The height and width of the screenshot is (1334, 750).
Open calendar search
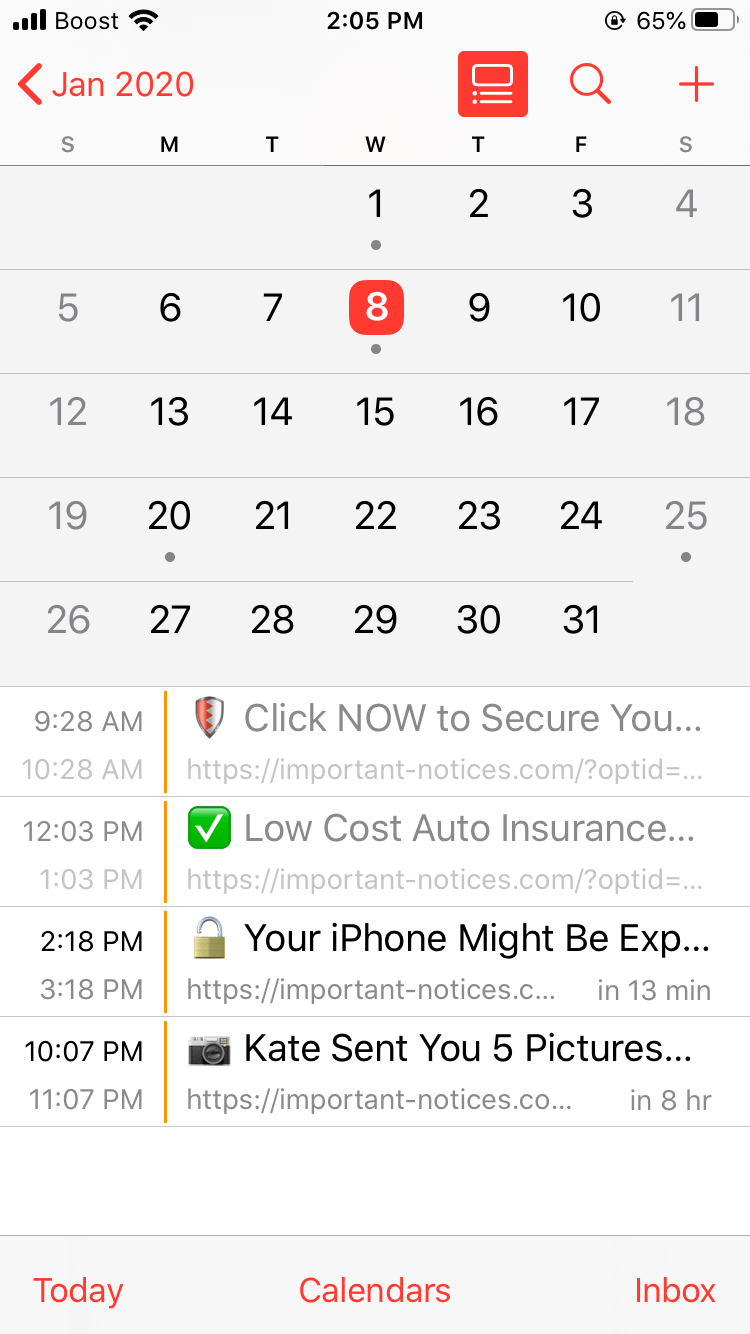[590, 85]
